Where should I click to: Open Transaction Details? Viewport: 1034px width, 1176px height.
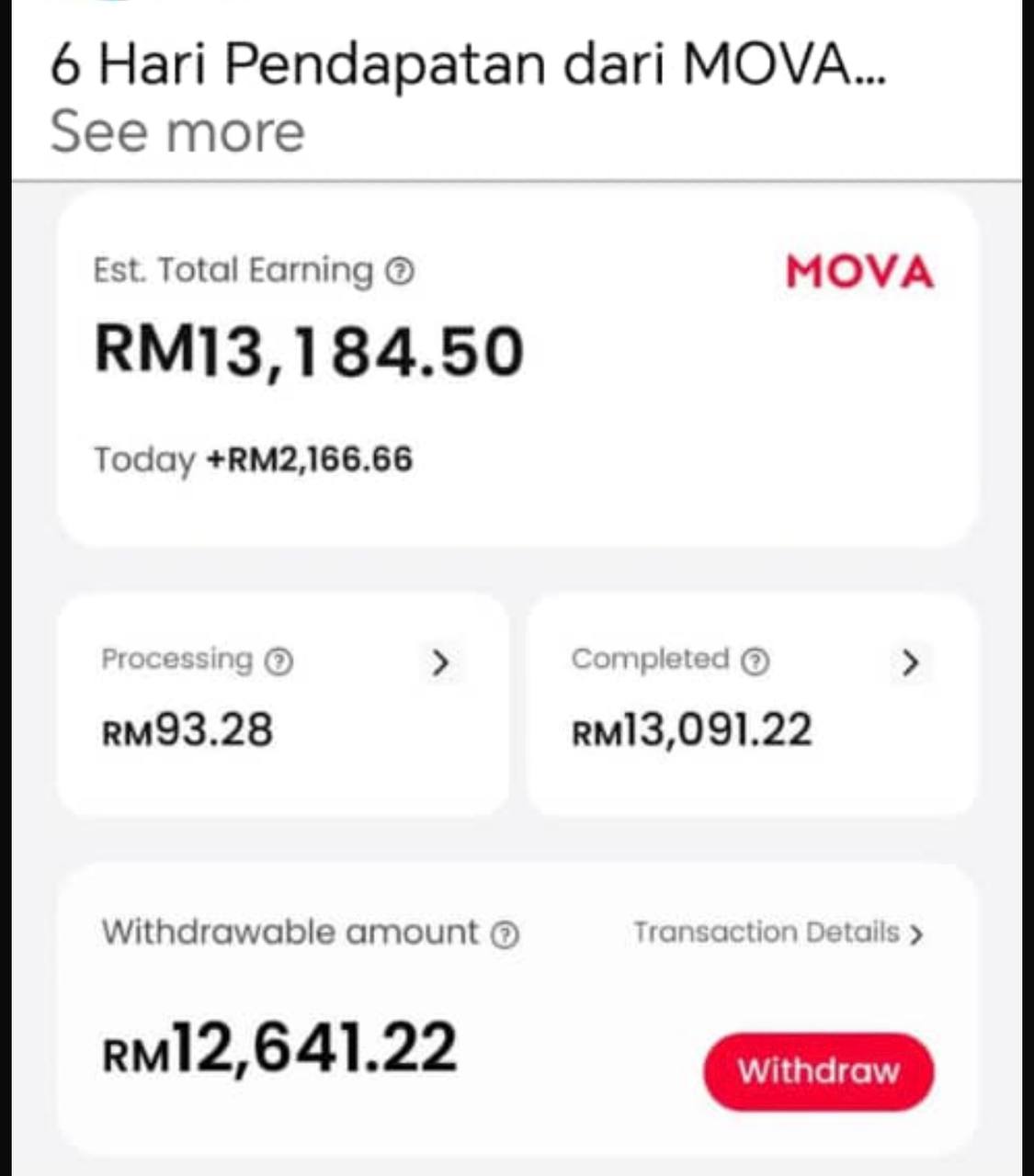[x=766, y=933]
